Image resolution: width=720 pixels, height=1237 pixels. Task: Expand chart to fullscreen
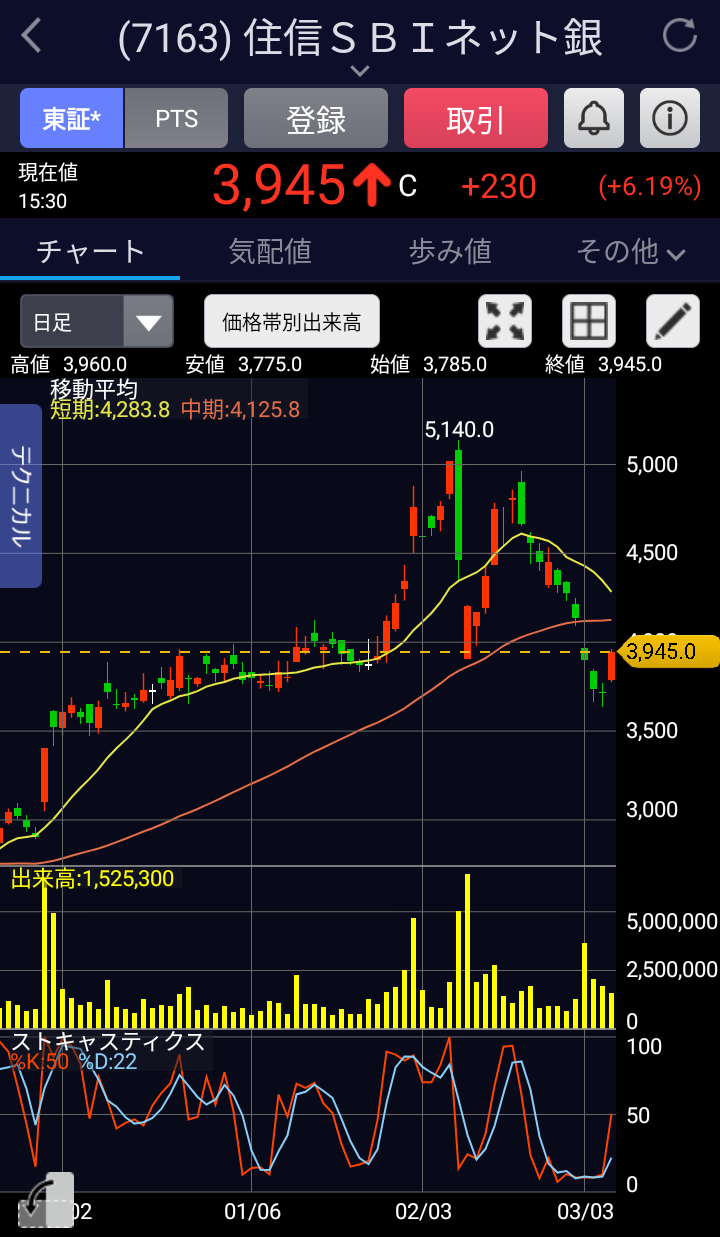505,321
